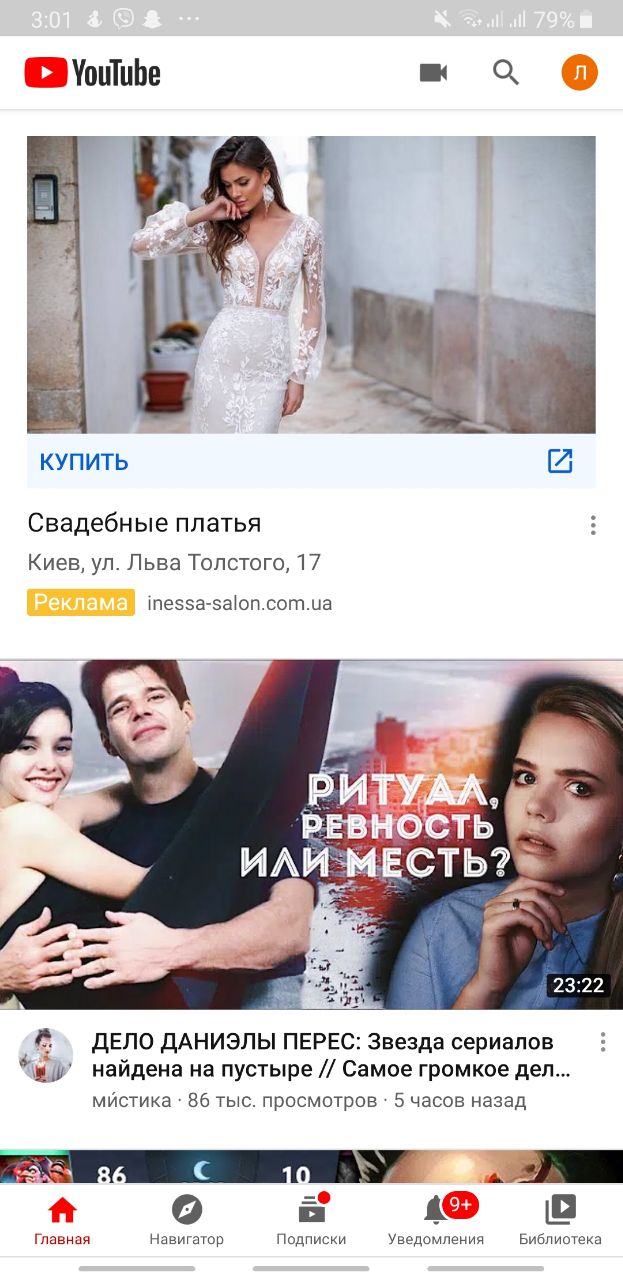Viewport: 623px width, 1280px height.
Task: Open the мистика channel avatar
Action: pos(46,1055)
